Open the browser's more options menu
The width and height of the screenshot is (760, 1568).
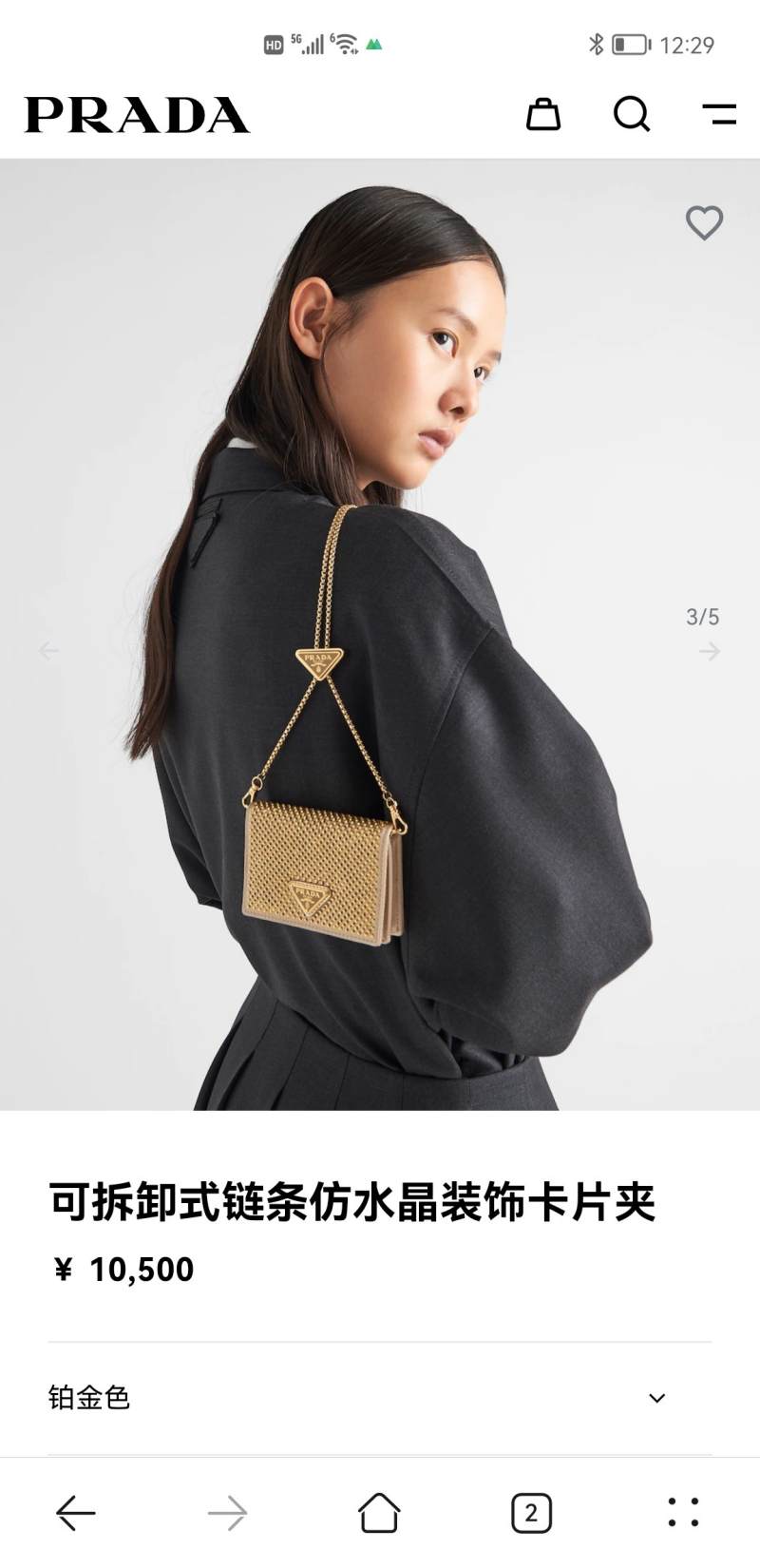coord(683,1512)
